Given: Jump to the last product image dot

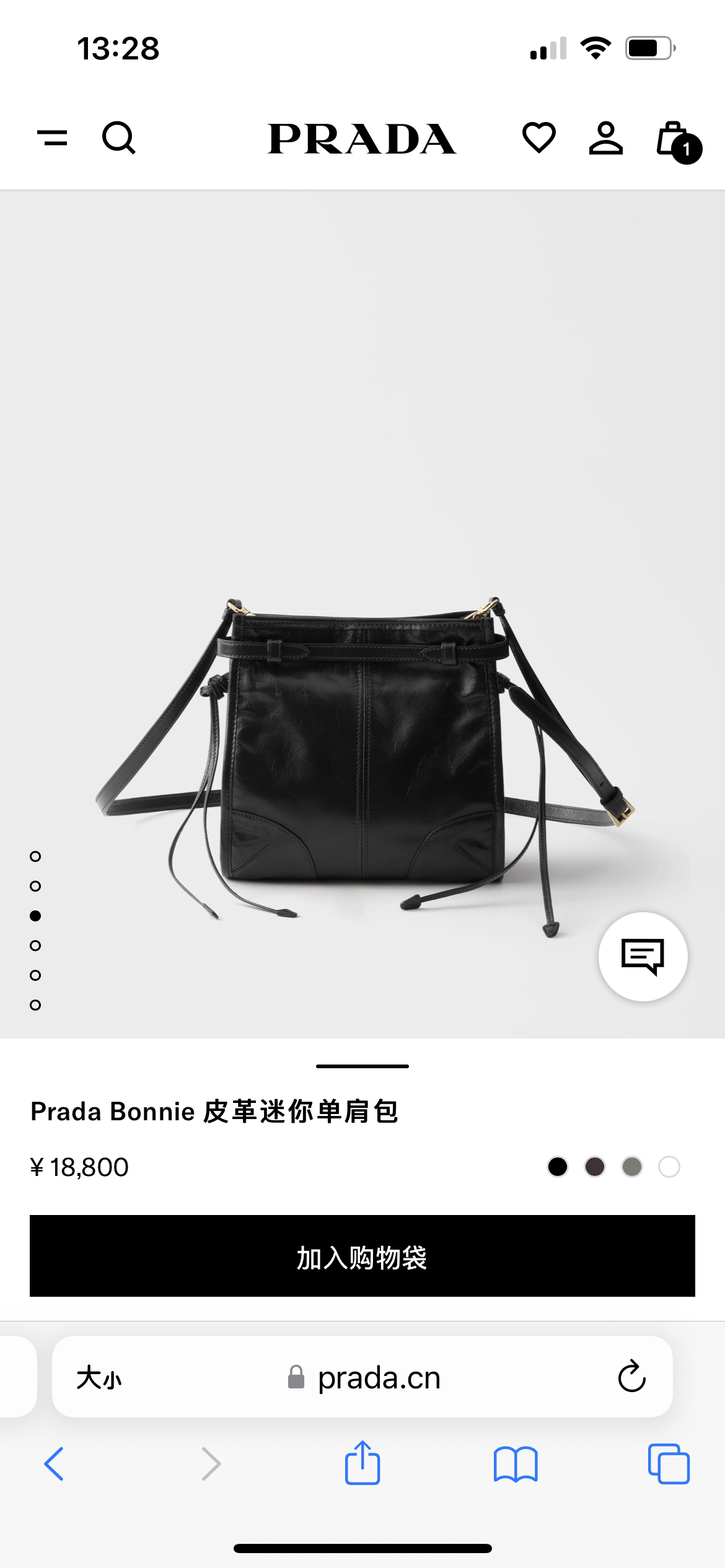Looking at the screenshot, I should [35, 1005].
